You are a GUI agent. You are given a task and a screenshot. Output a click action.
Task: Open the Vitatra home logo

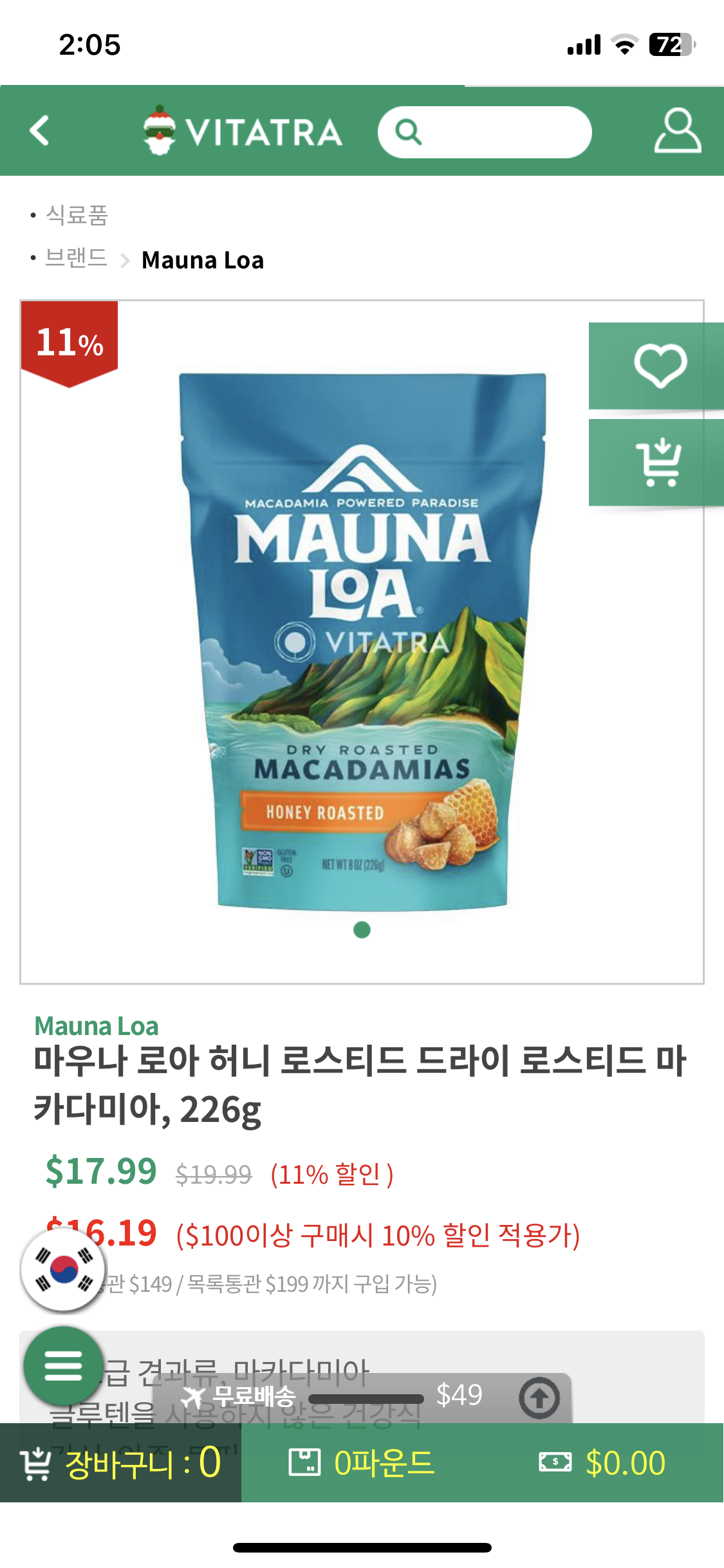coord(243,131)
